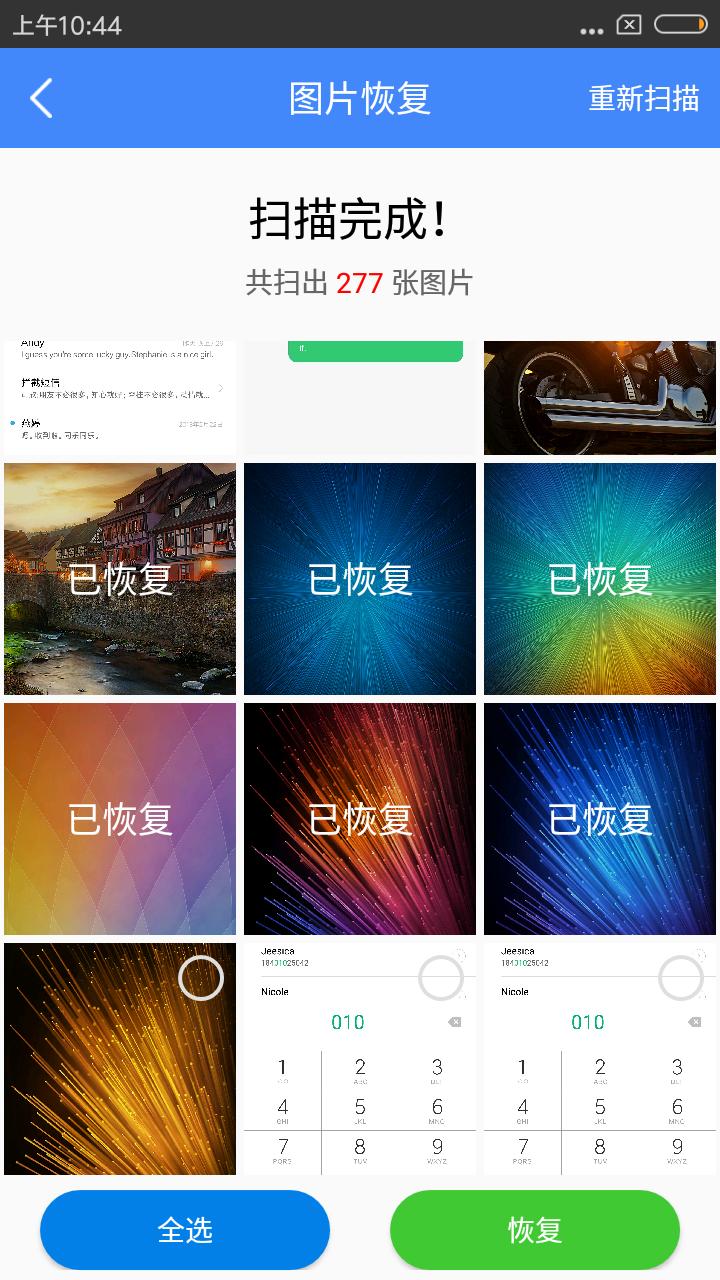Viewport: 720px width, 1280px height.
Task: Tap the three-dot notification indicator in the status bar
Action: tap(591, 29)
